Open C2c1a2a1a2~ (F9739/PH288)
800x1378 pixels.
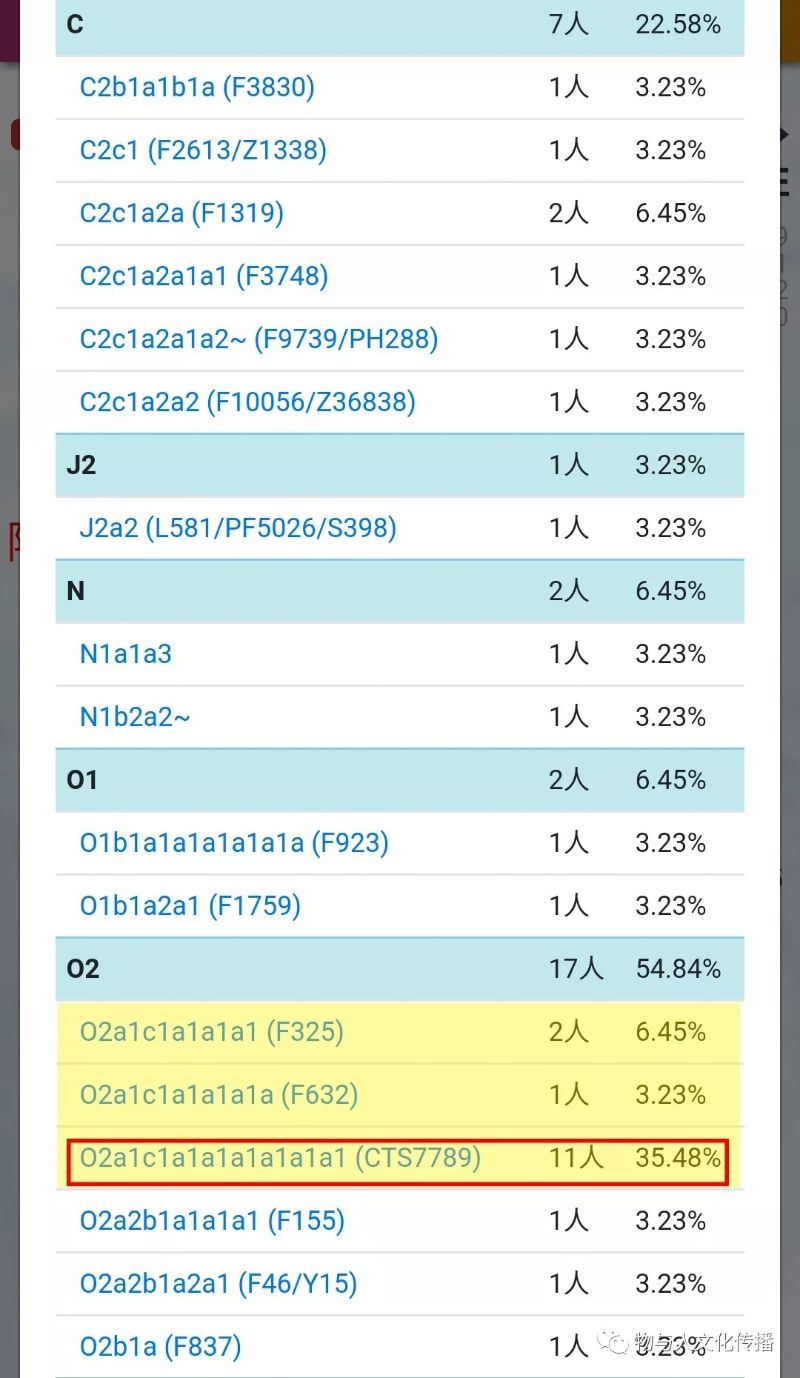[259, 340]
